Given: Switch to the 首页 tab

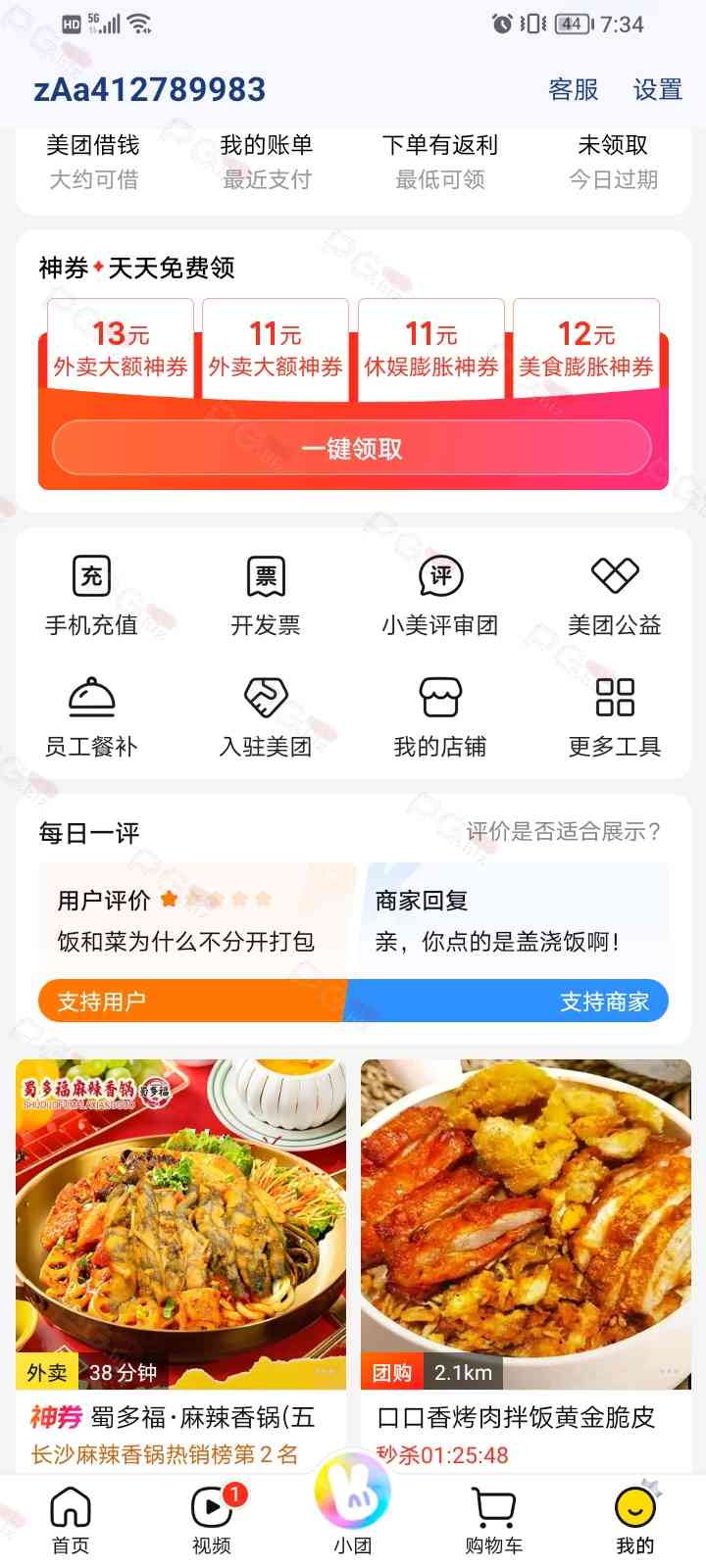Looking at the screenshot, I should (71, 1521).
